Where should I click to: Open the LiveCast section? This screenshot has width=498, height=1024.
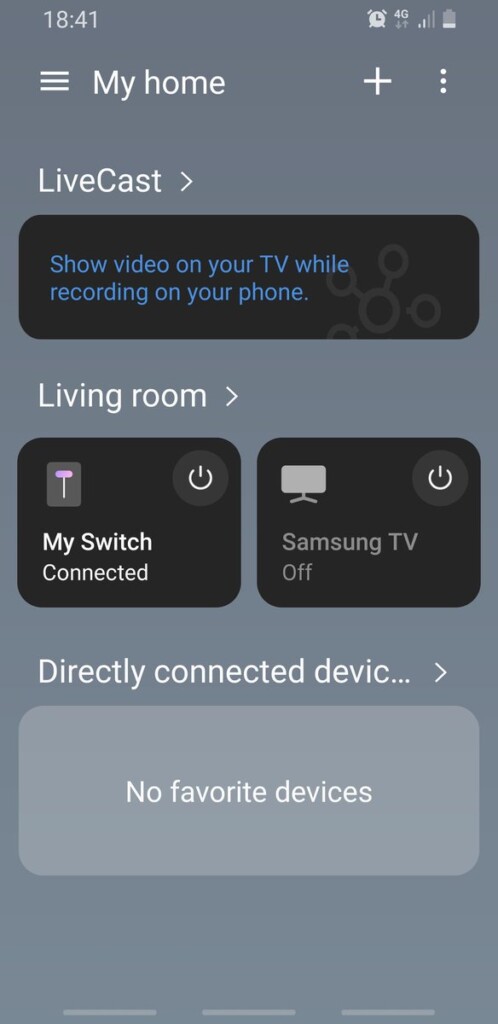(116, 181)
